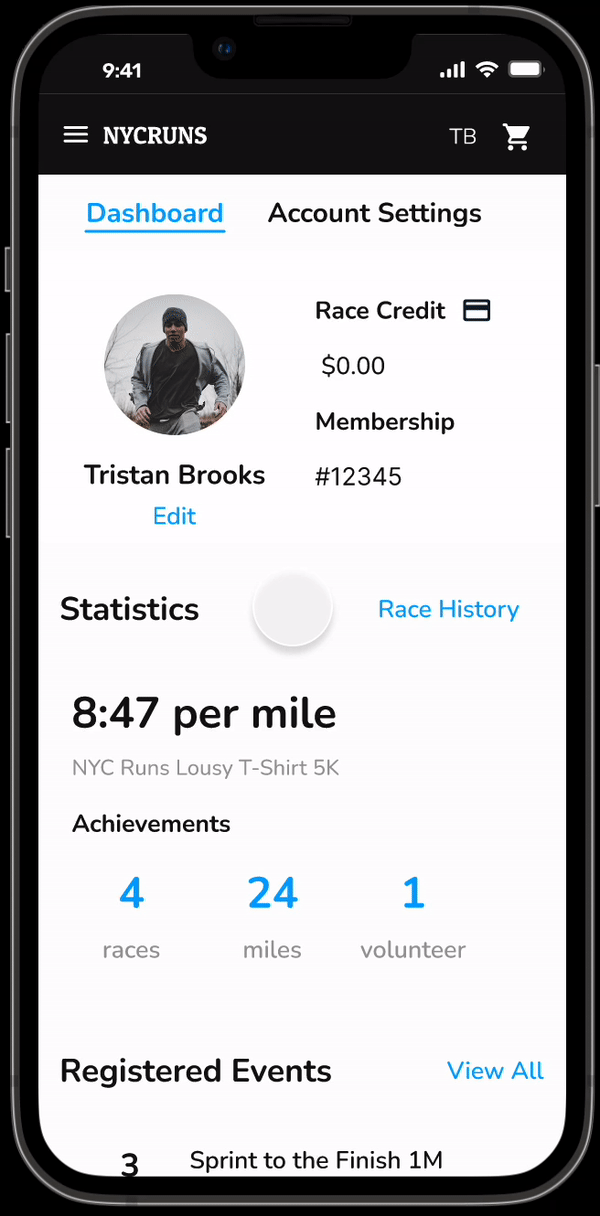View All registered events
600x1216 pixels.
495,1071
